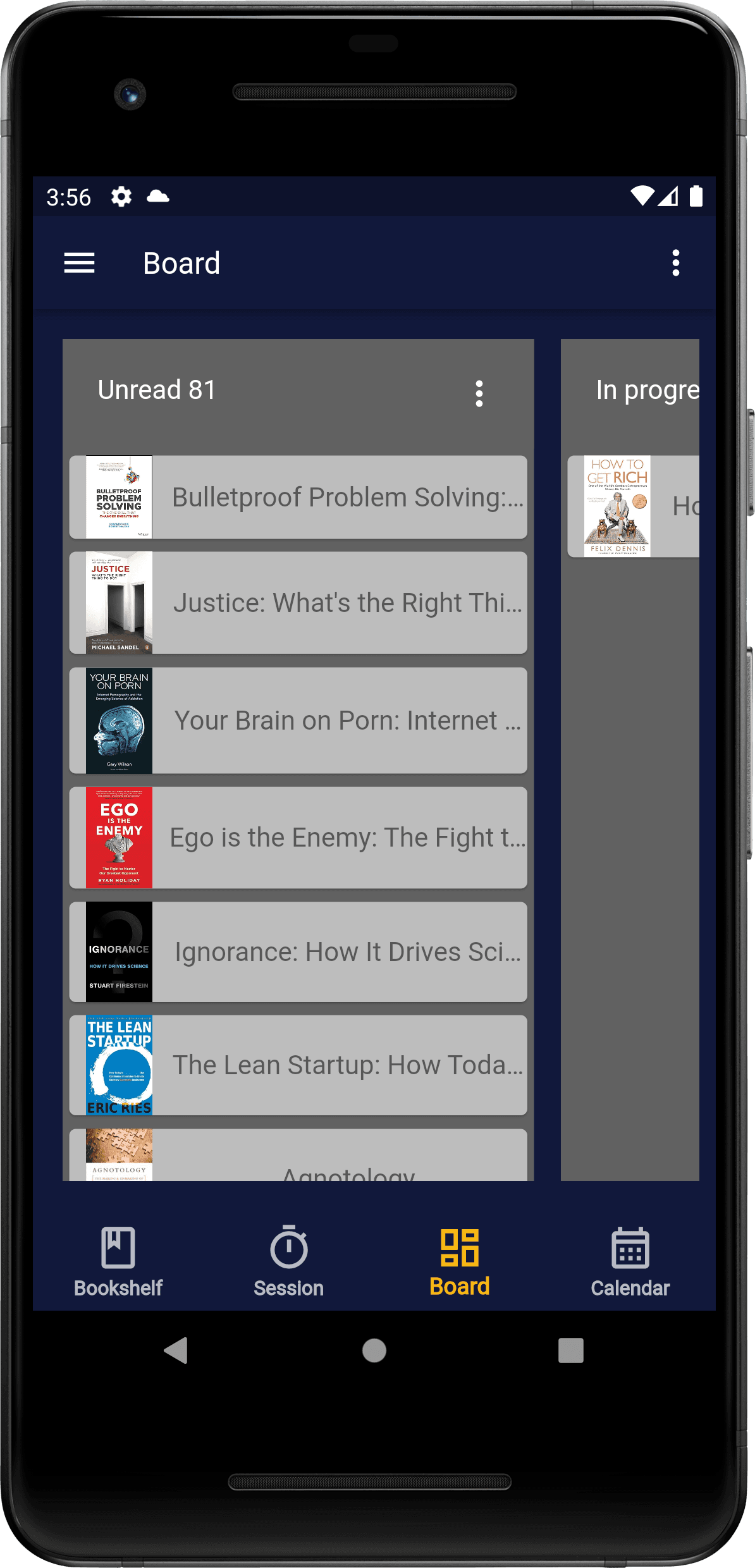The width and height of the screenshot is (755, 1568).
Task: View the Ignorance: How It Drives Science card
Action: [298, 952]
